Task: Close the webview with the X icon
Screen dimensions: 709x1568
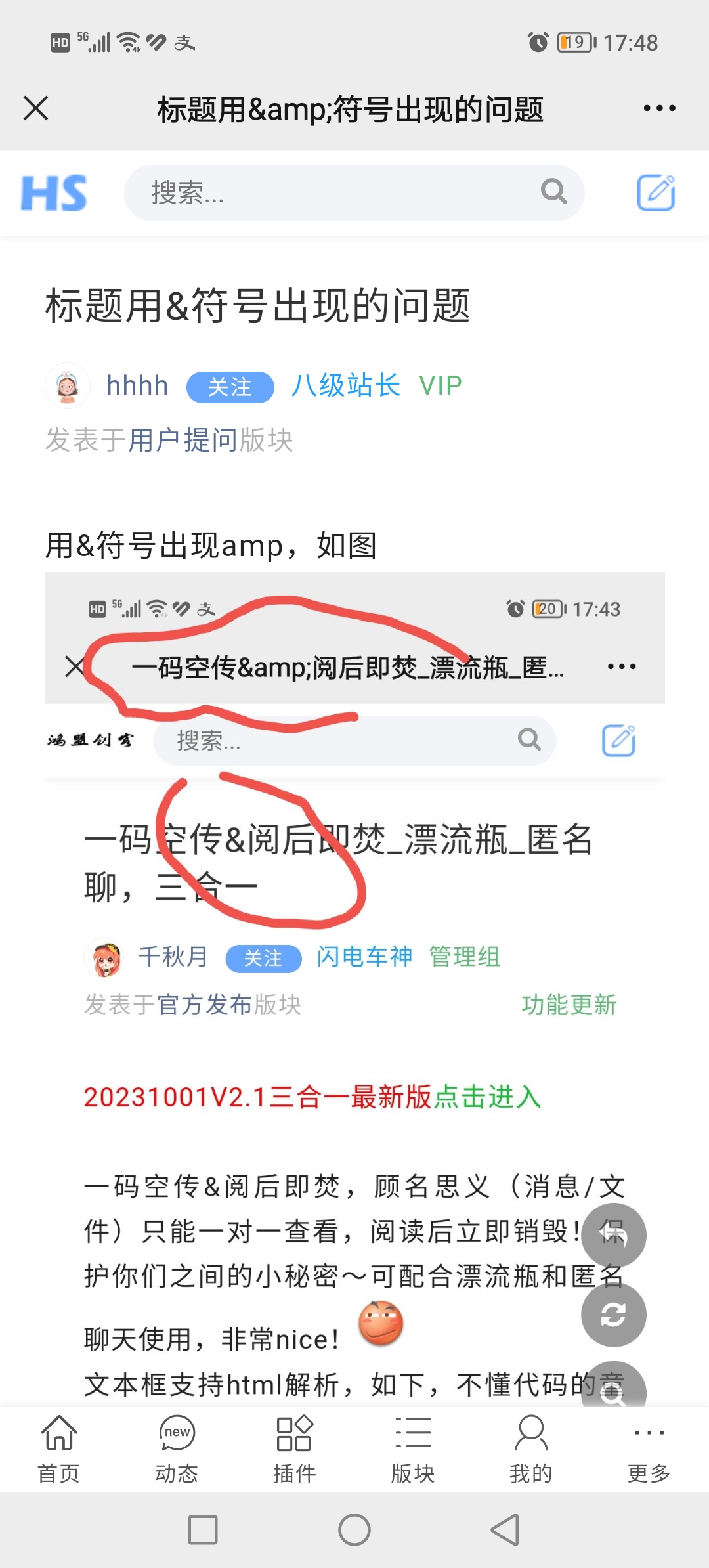Action: (x=36, y=108)
